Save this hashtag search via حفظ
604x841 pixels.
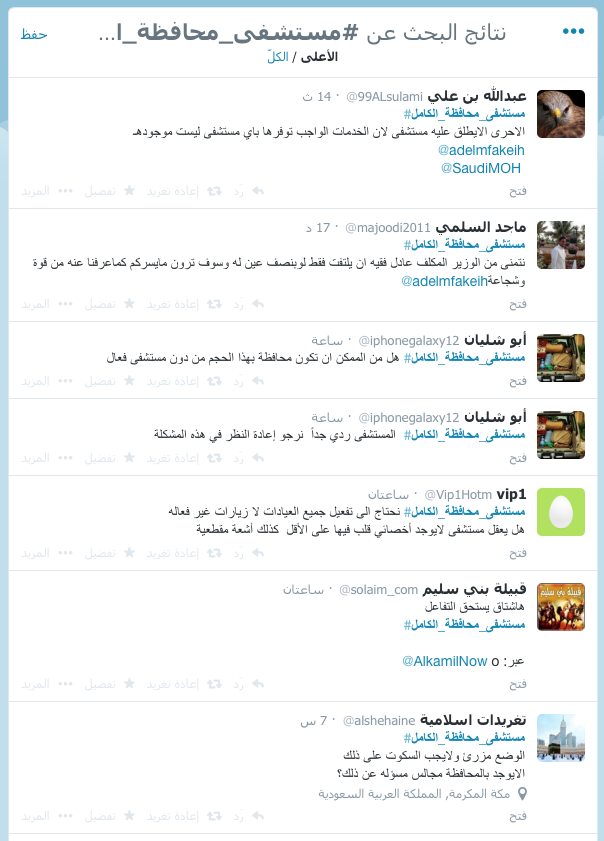[x=33, y=34]
